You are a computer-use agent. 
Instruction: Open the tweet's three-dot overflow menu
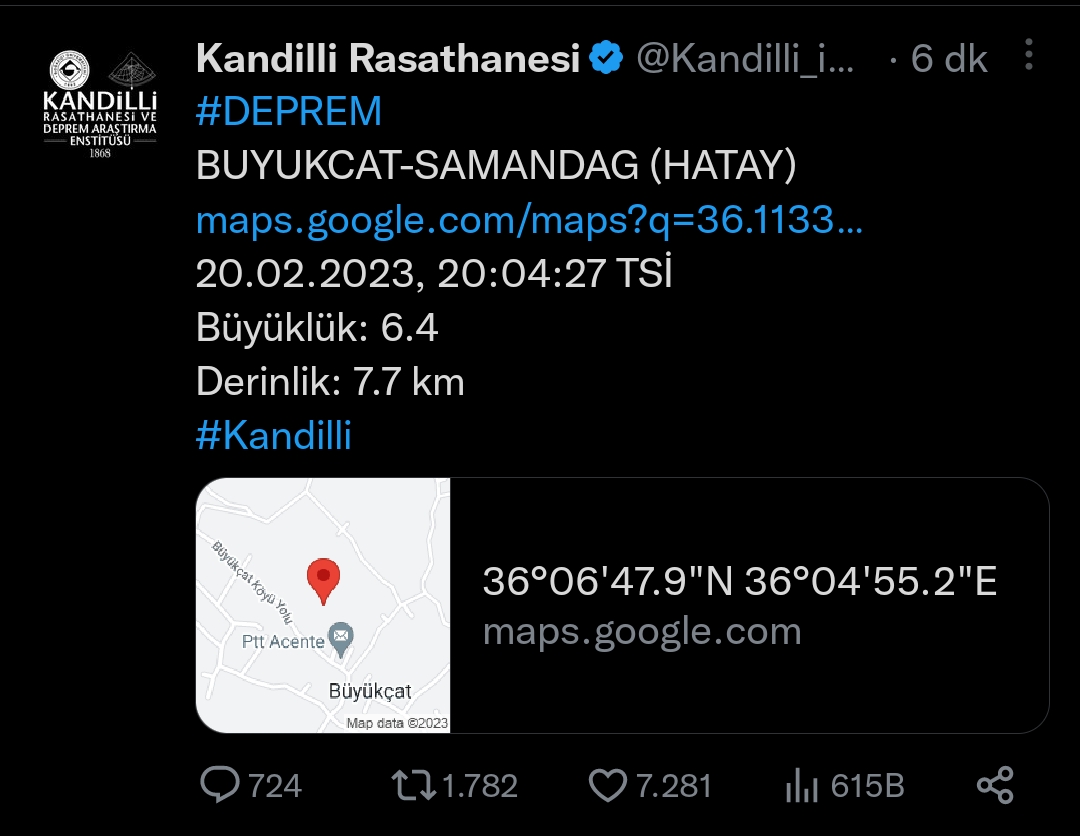tap(1028, 54)
